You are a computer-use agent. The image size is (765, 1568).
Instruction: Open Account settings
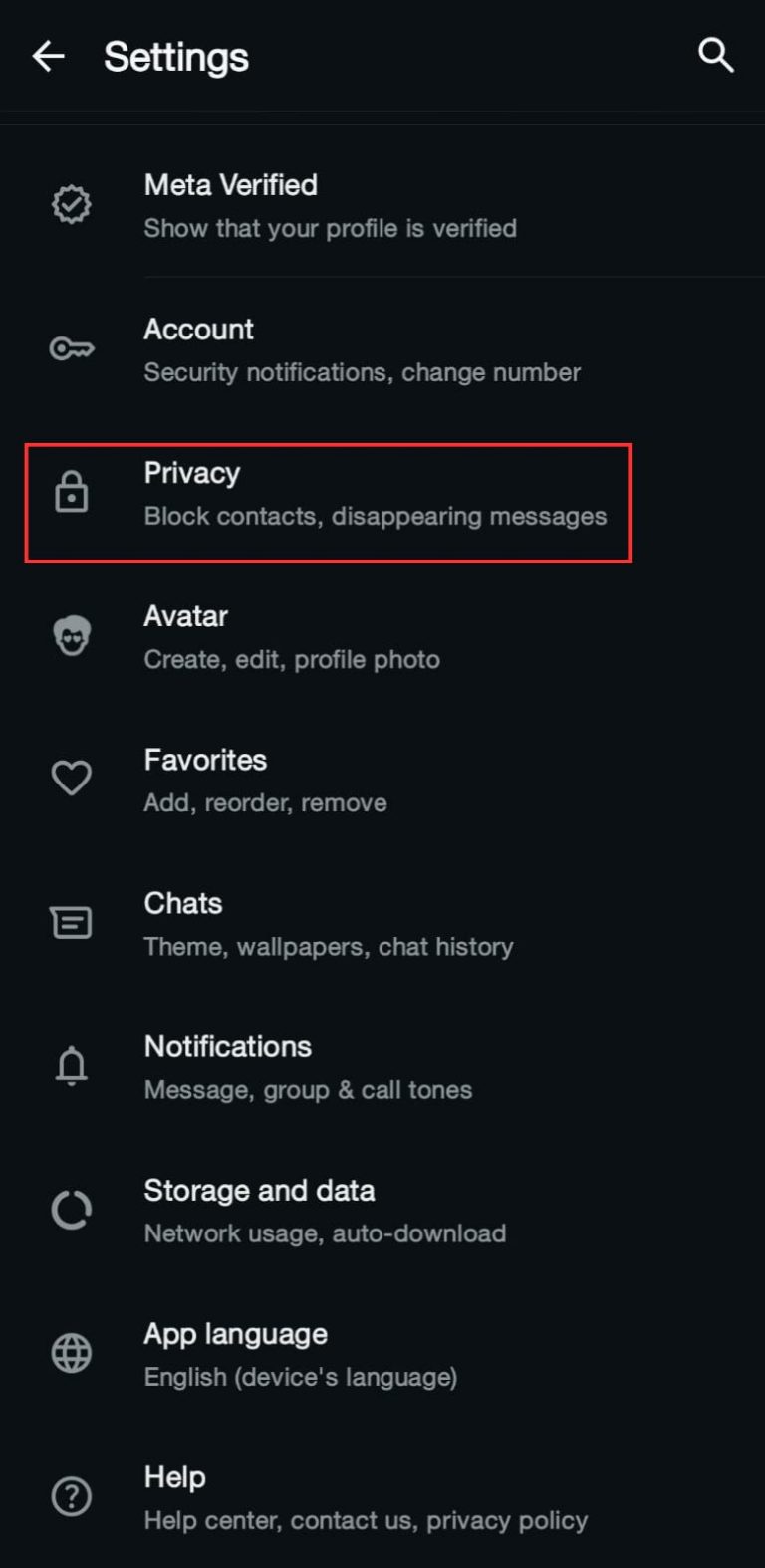click(382, 349)
